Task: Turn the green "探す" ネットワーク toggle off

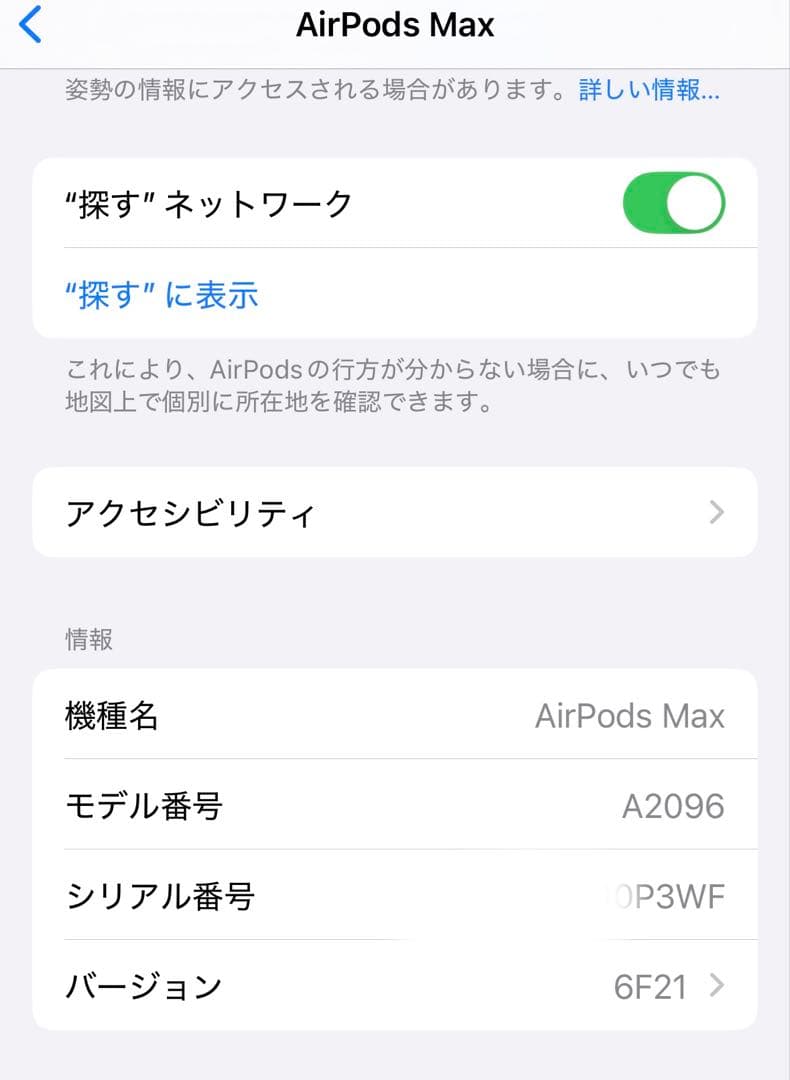Action: pos(675,202)
